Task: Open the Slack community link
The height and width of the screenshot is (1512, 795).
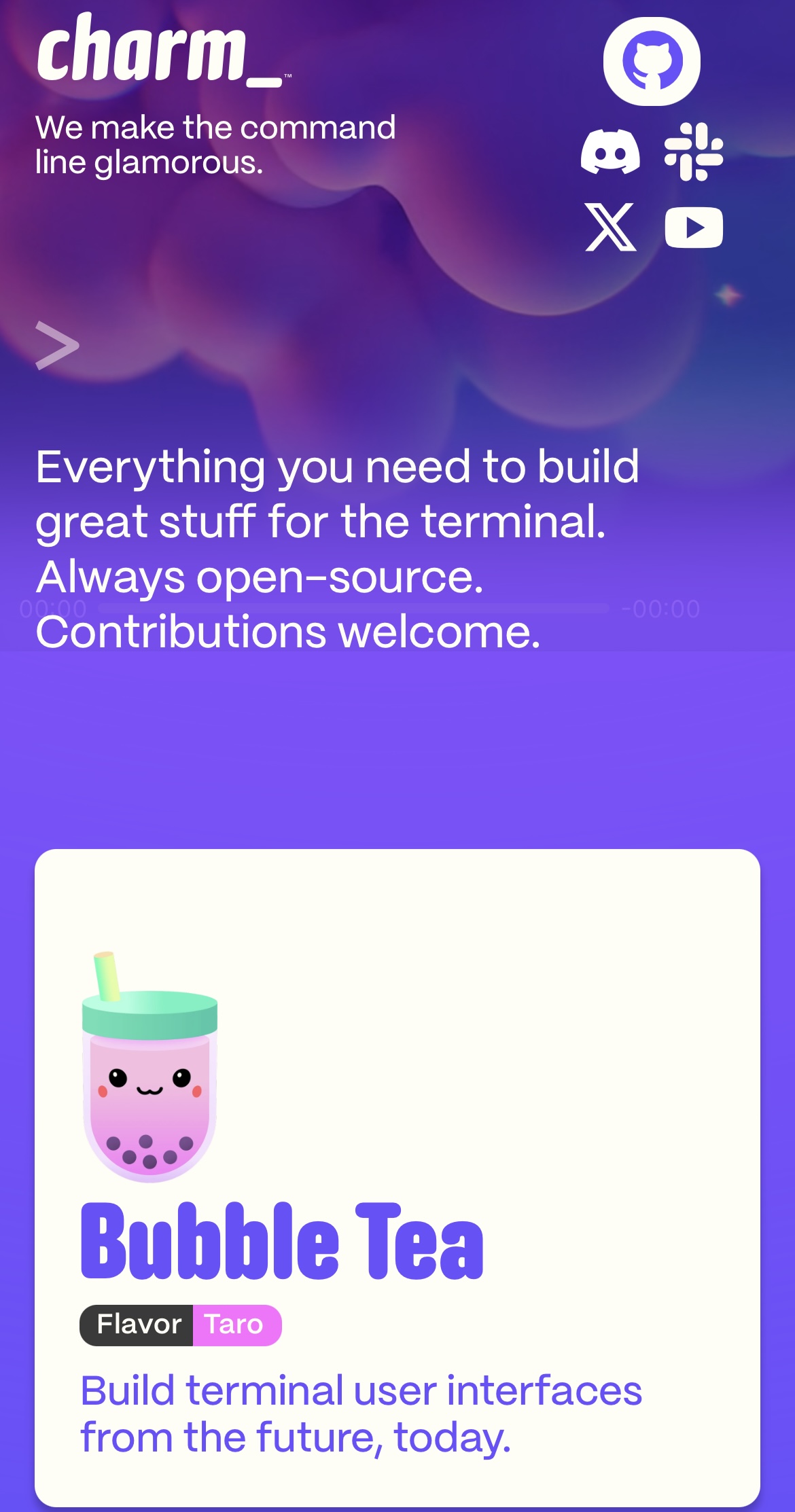Action: [x=694, y=151]
